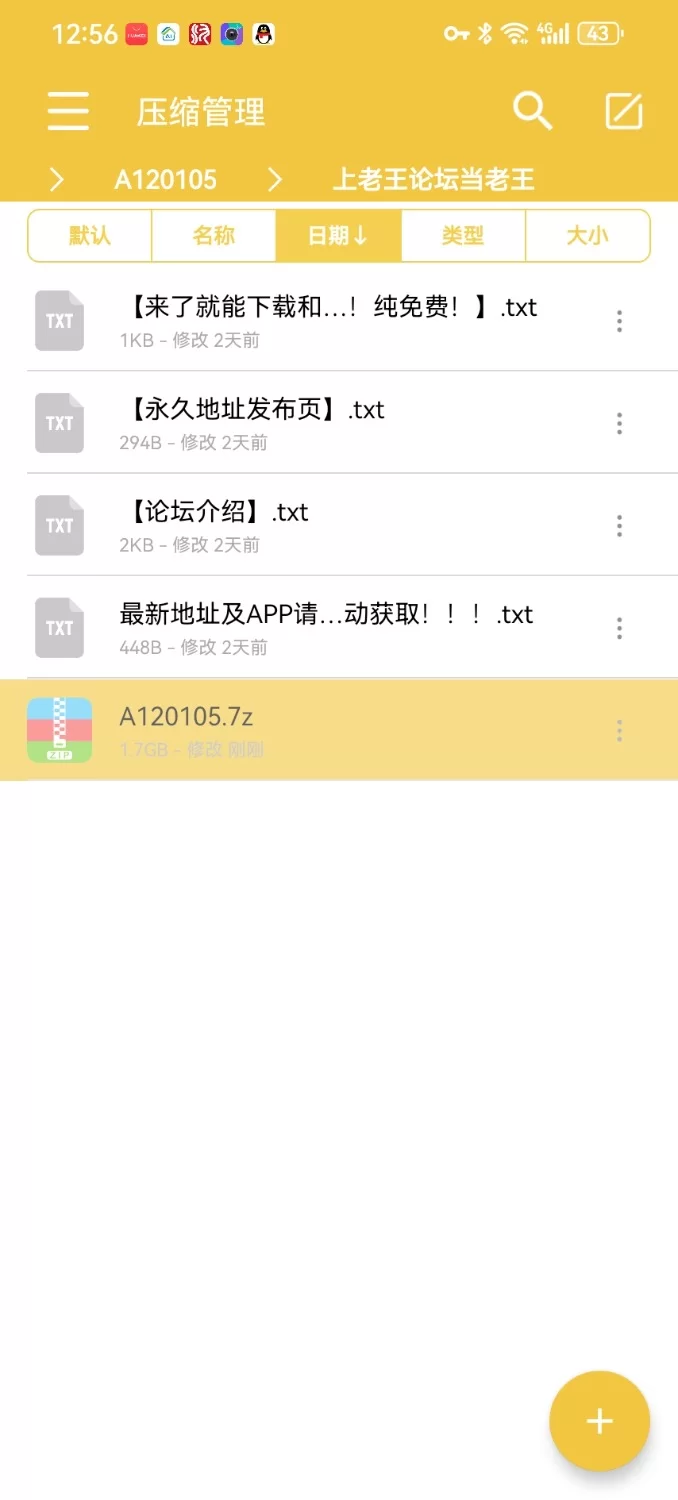Go to the A120105 folder breadcrumb
This screenshot has width=678, height=1500.
pos(165,180)
